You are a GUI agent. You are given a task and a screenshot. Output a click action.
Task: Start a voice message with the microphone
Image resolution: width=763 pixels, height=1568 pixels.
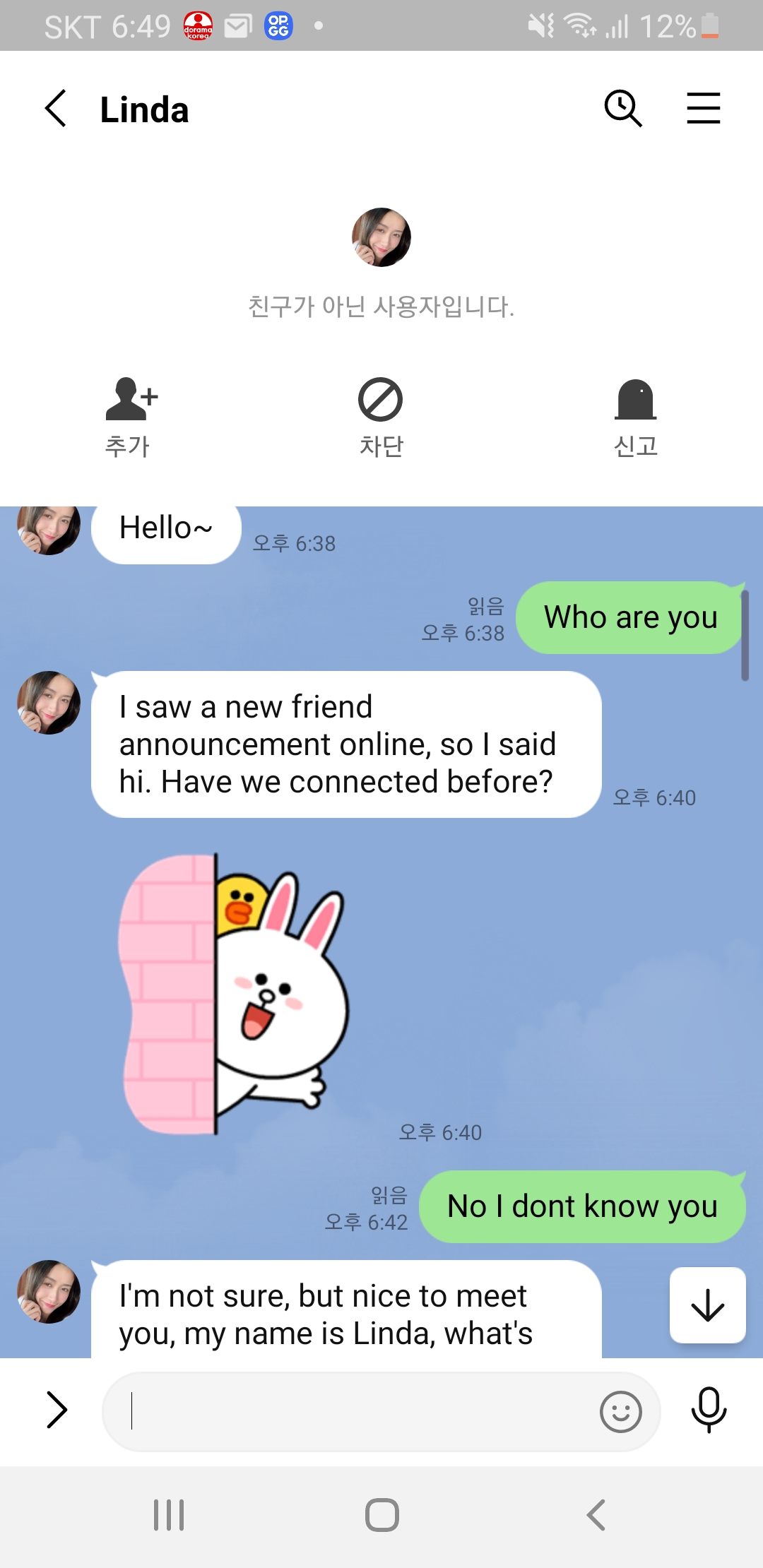pos(709,1410)
